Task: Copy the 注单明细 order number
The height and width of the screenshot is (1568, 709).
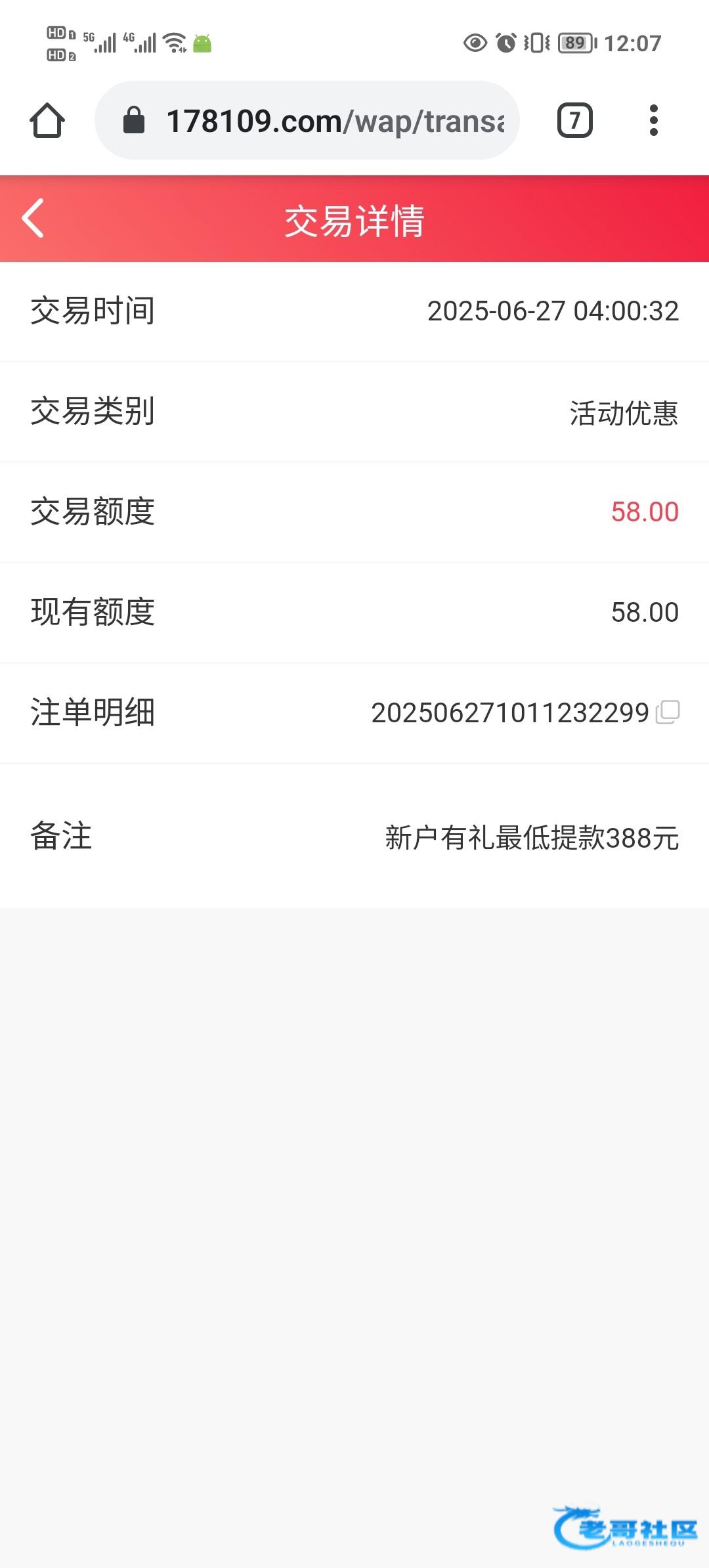Action: (x=668, y=712)
